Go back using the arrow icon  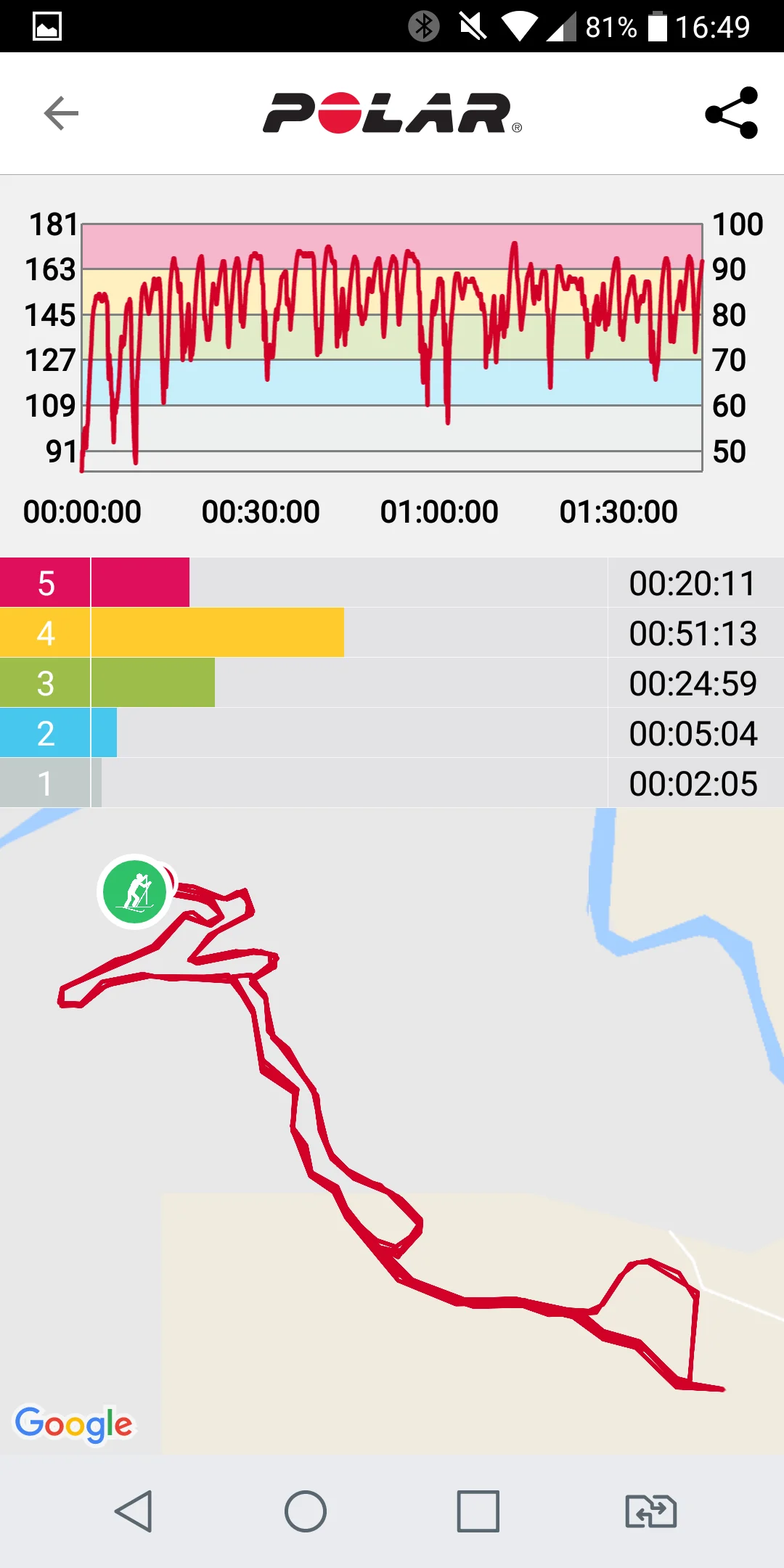click(x=61, y=113)
